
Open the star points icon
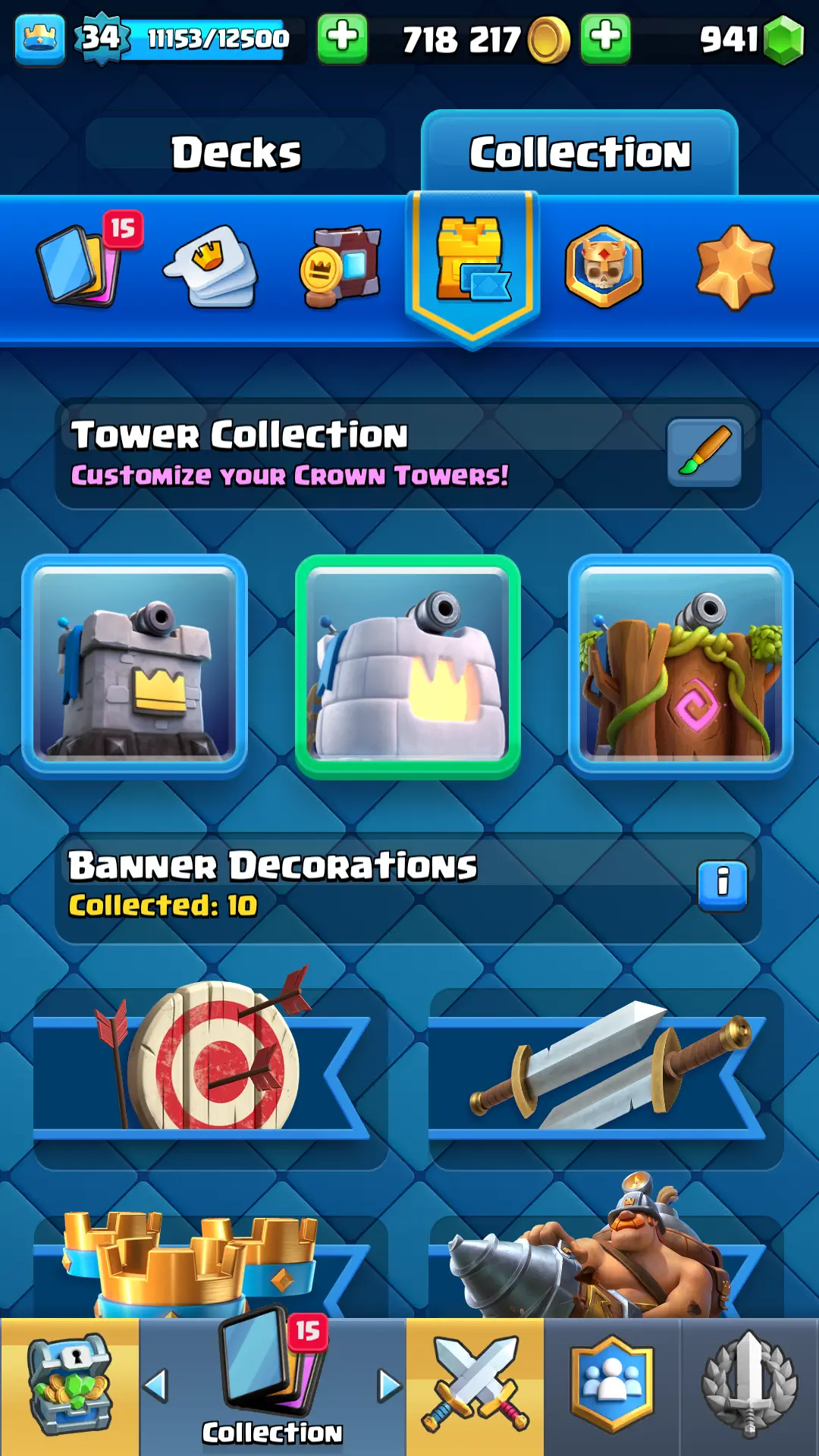(x=735, y=267)
